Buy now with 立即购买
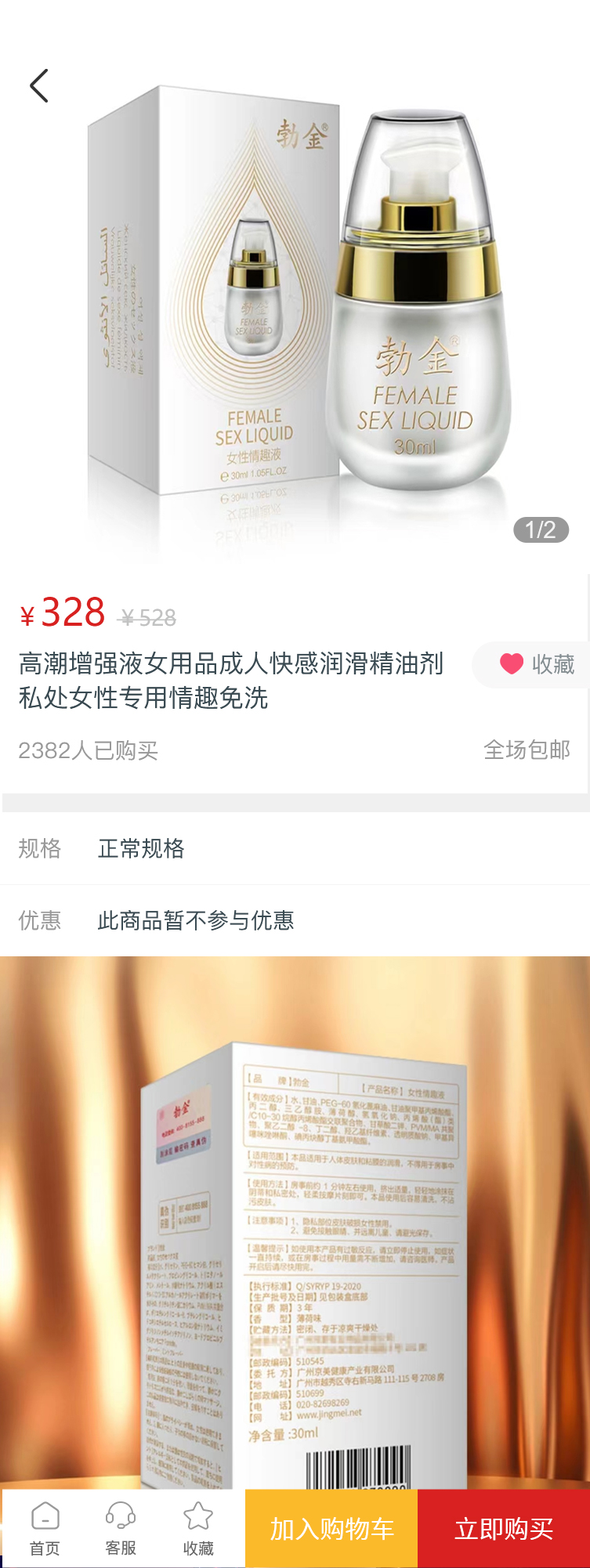The image size is (590, 1568). point(504,1528)
